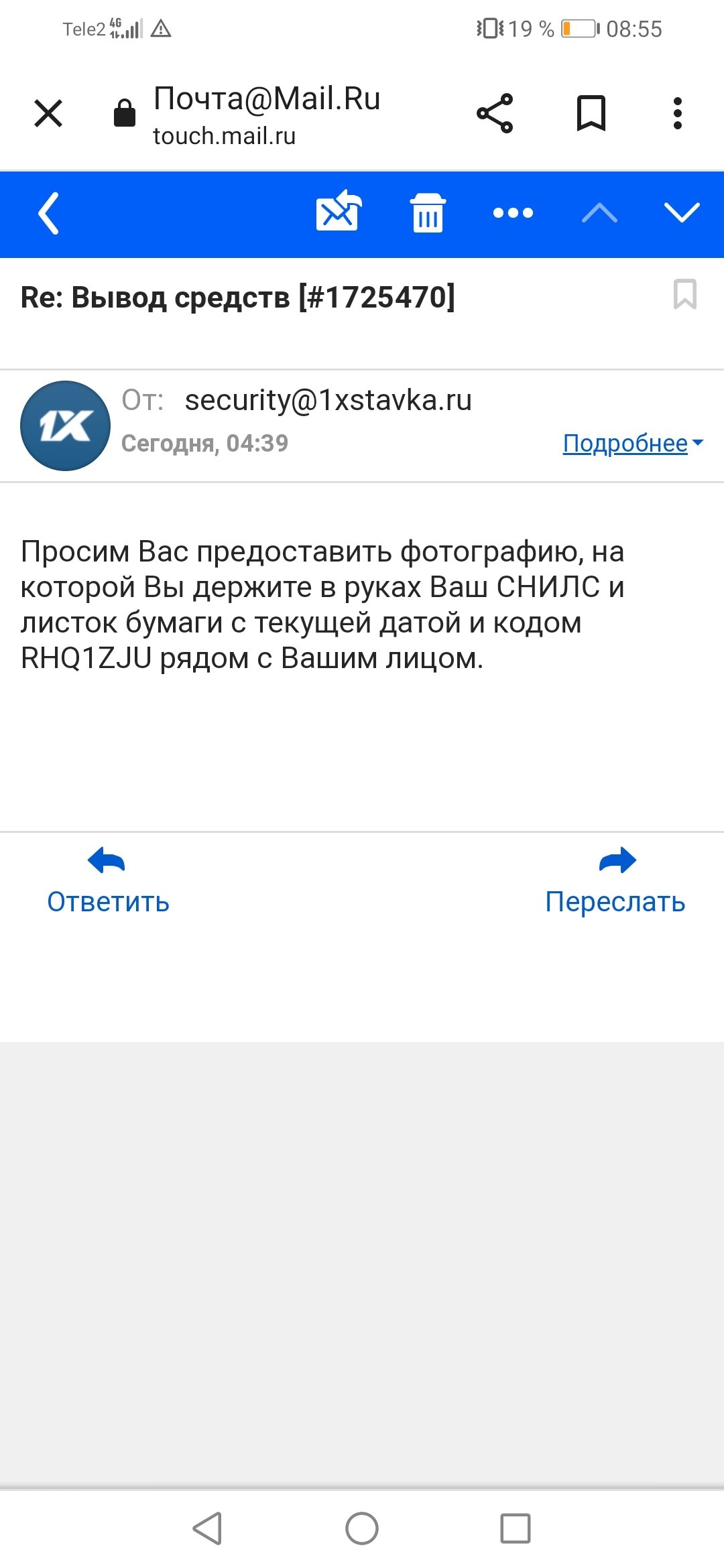The width and height of the screenshot is (724, 1568).
Task: Forward the email via Переслать
Action: [x=615, y=880]
